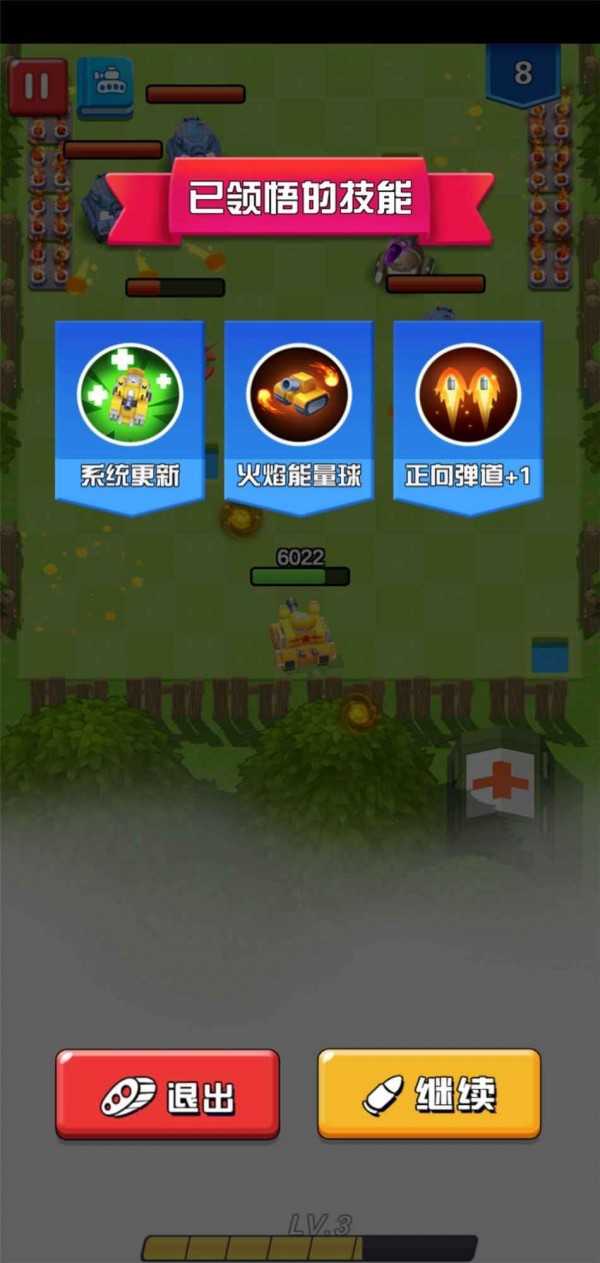Screen dimensions: 600x1263
Task: Select the 系统更新 skill card
Action: (x=129, y=413)
